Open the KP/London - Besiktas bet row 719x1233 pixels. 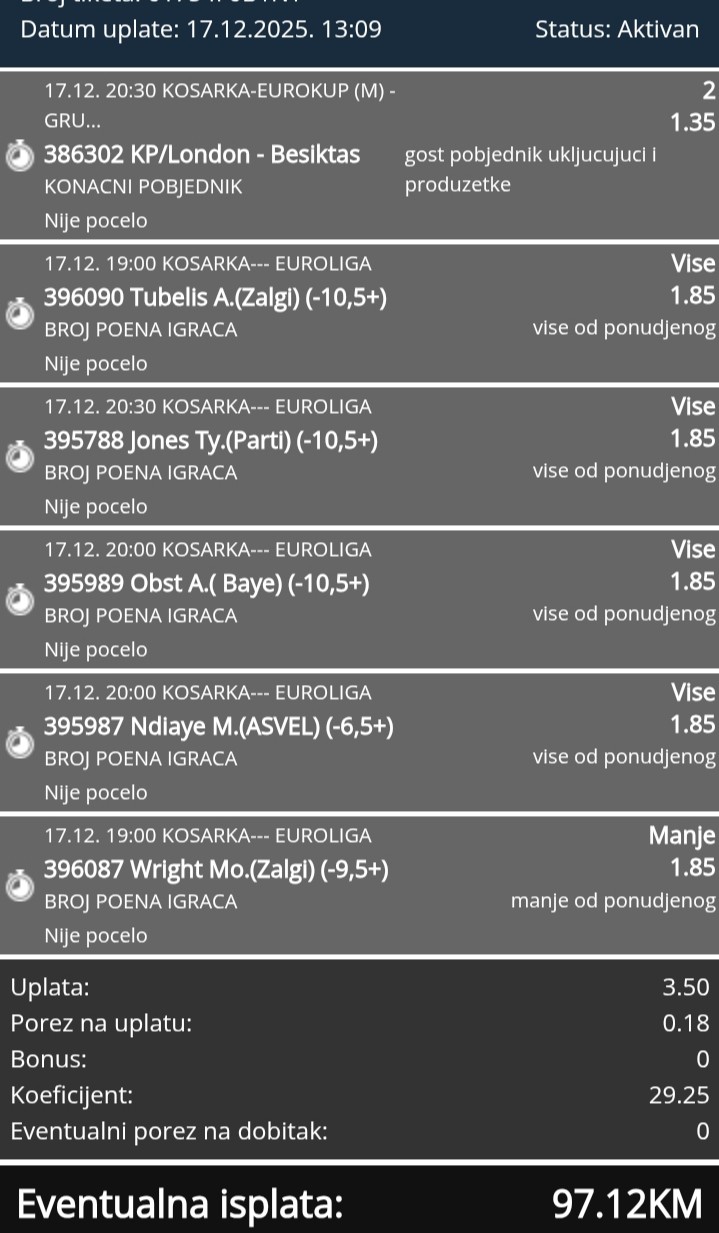pyautogui.click(x=359, y=155)
